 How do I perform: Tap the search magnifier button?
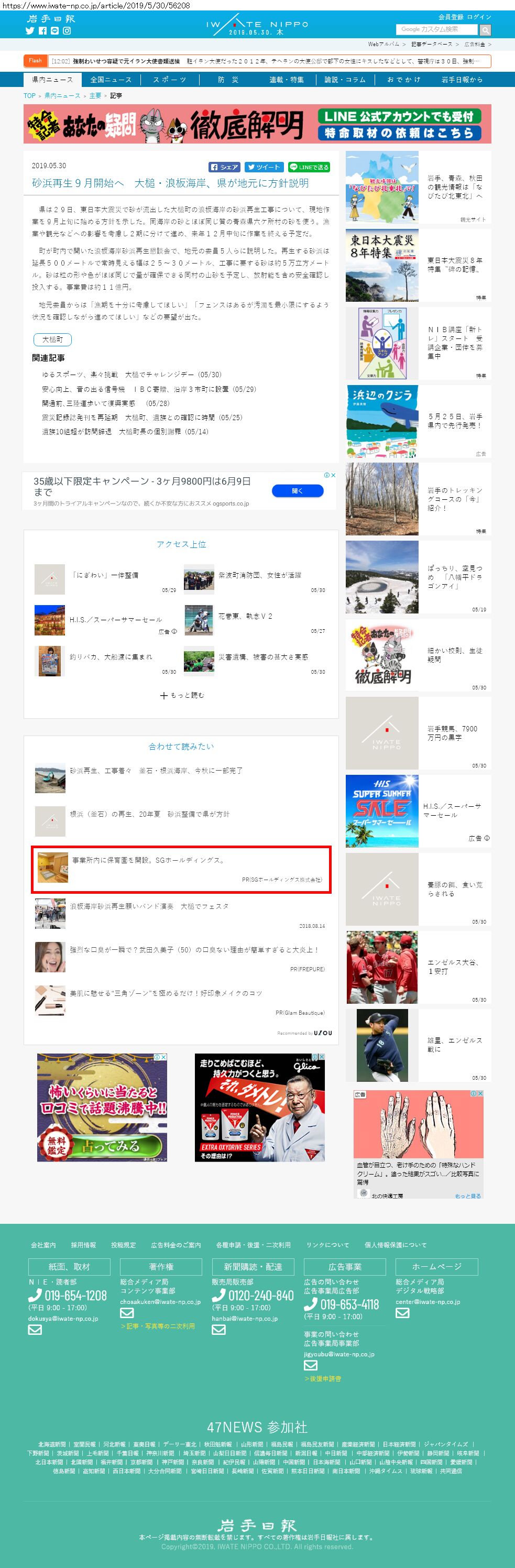click(x=485, y=30)
